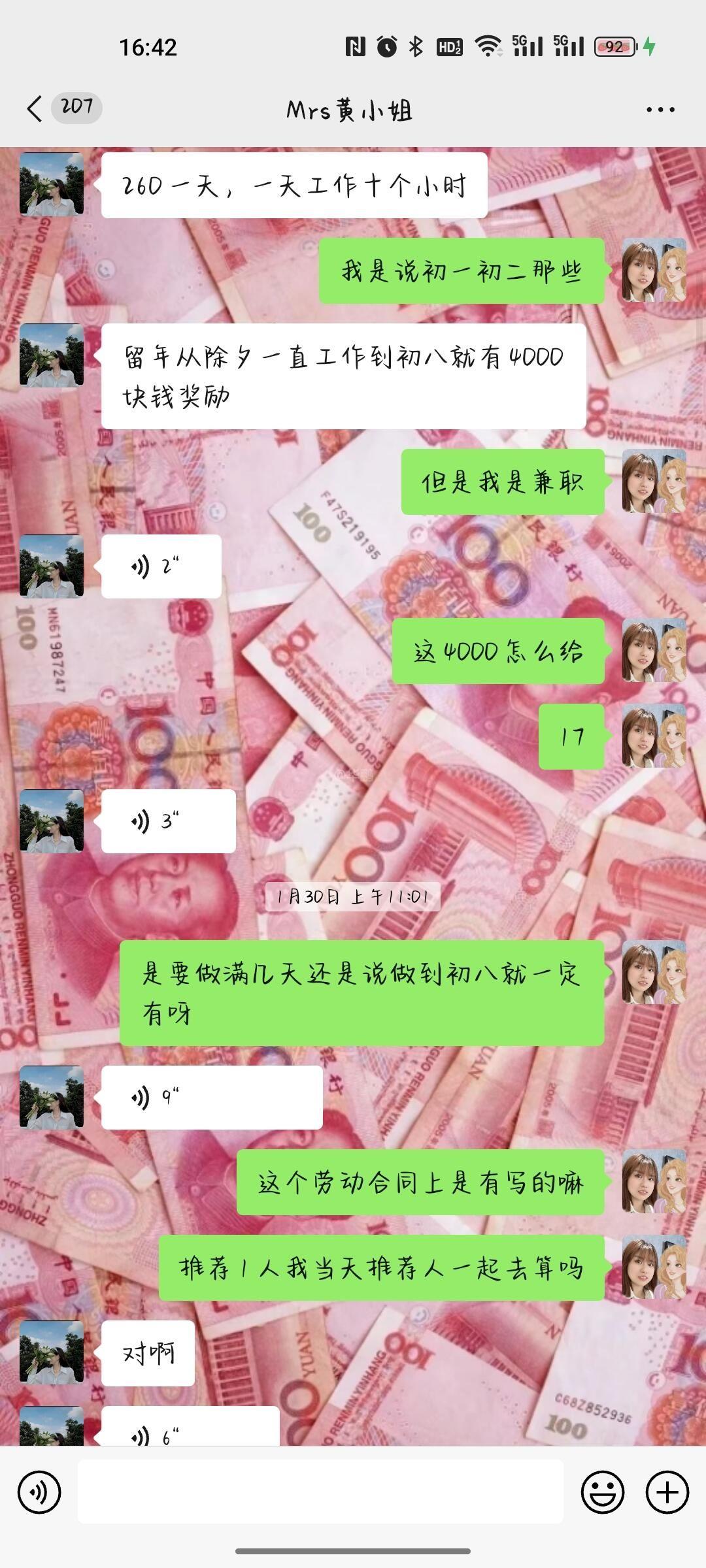Open chat info via three-dot menu
Image resolution: width=706 pixels, height=1568 pixels.
[660, 110]
